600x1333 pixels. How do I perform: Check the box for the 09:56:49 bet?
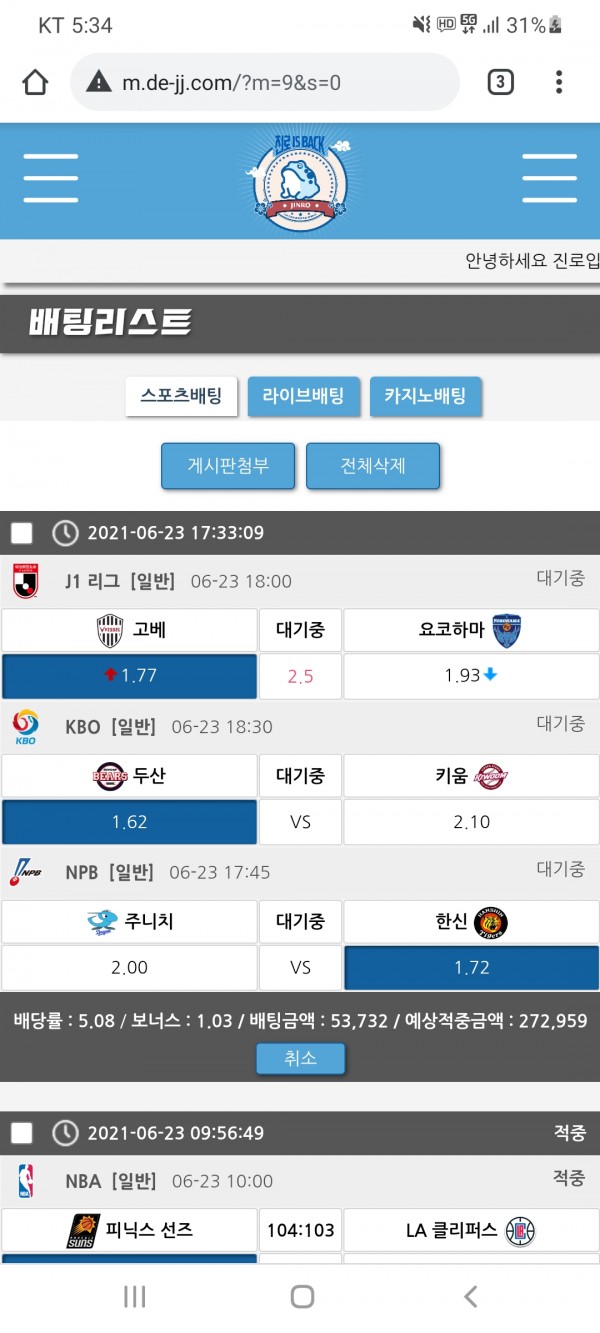tap(22, 1133)
